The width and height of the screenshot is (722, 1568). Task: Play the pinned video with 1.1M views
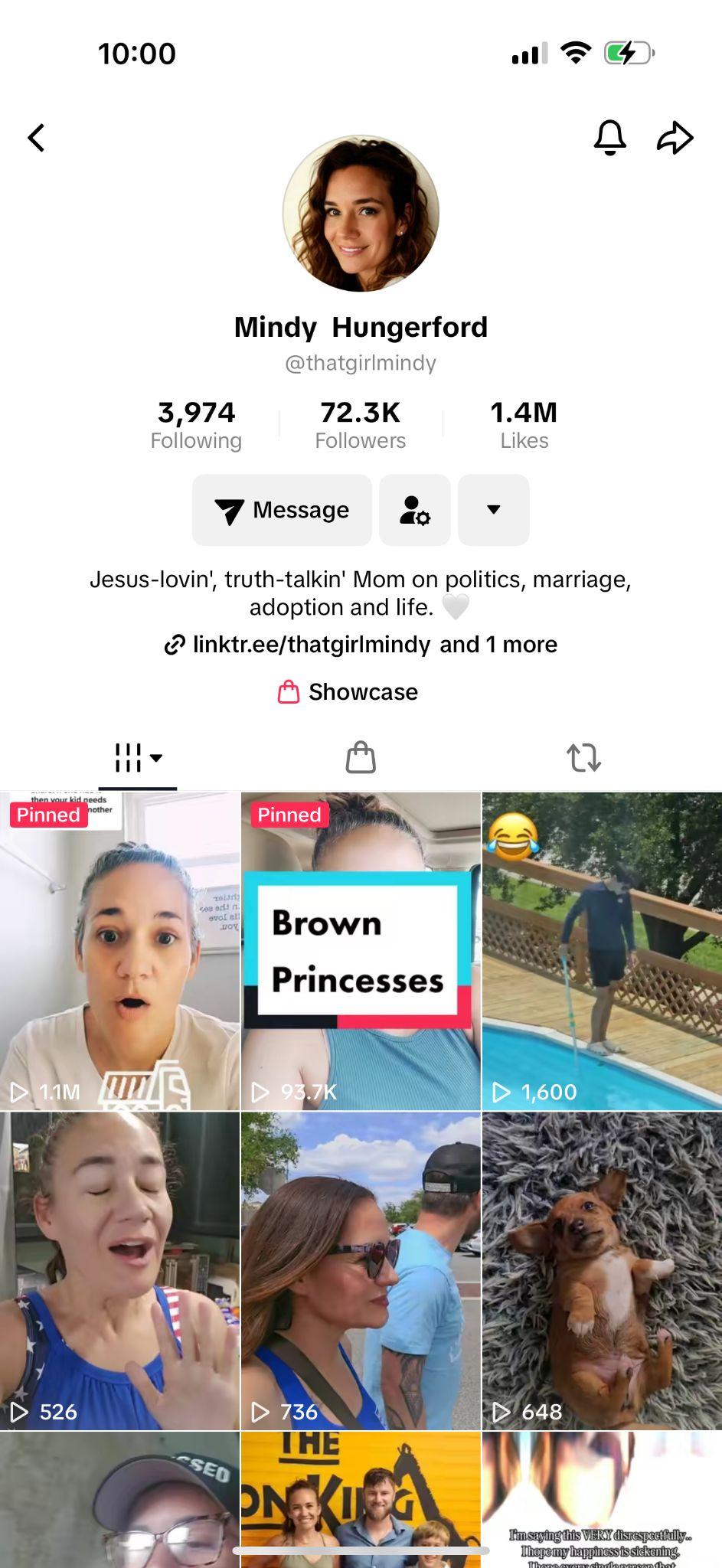tap(119, 951)
